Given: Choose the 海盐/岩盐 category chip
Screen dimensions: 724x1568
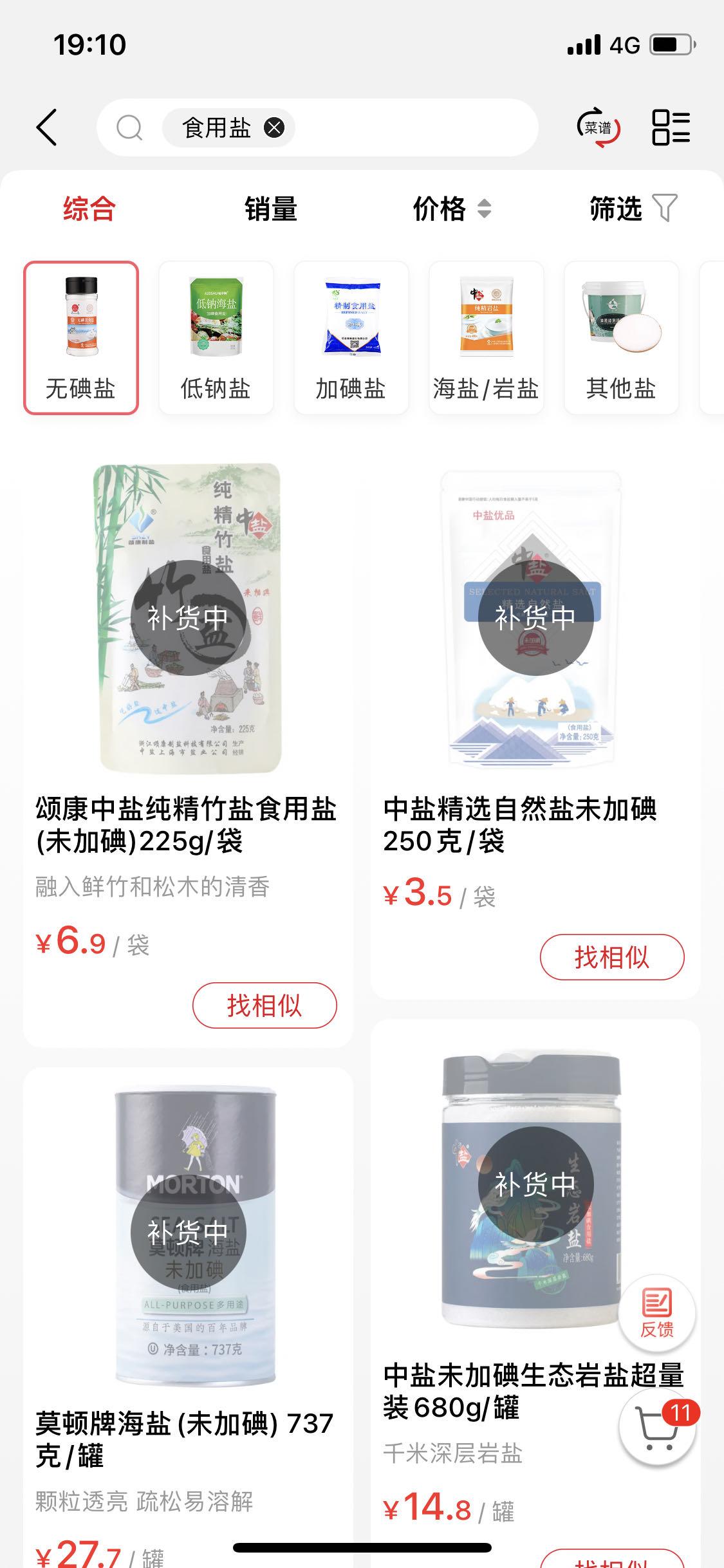Looking at the screenshot, I should 487,338.
